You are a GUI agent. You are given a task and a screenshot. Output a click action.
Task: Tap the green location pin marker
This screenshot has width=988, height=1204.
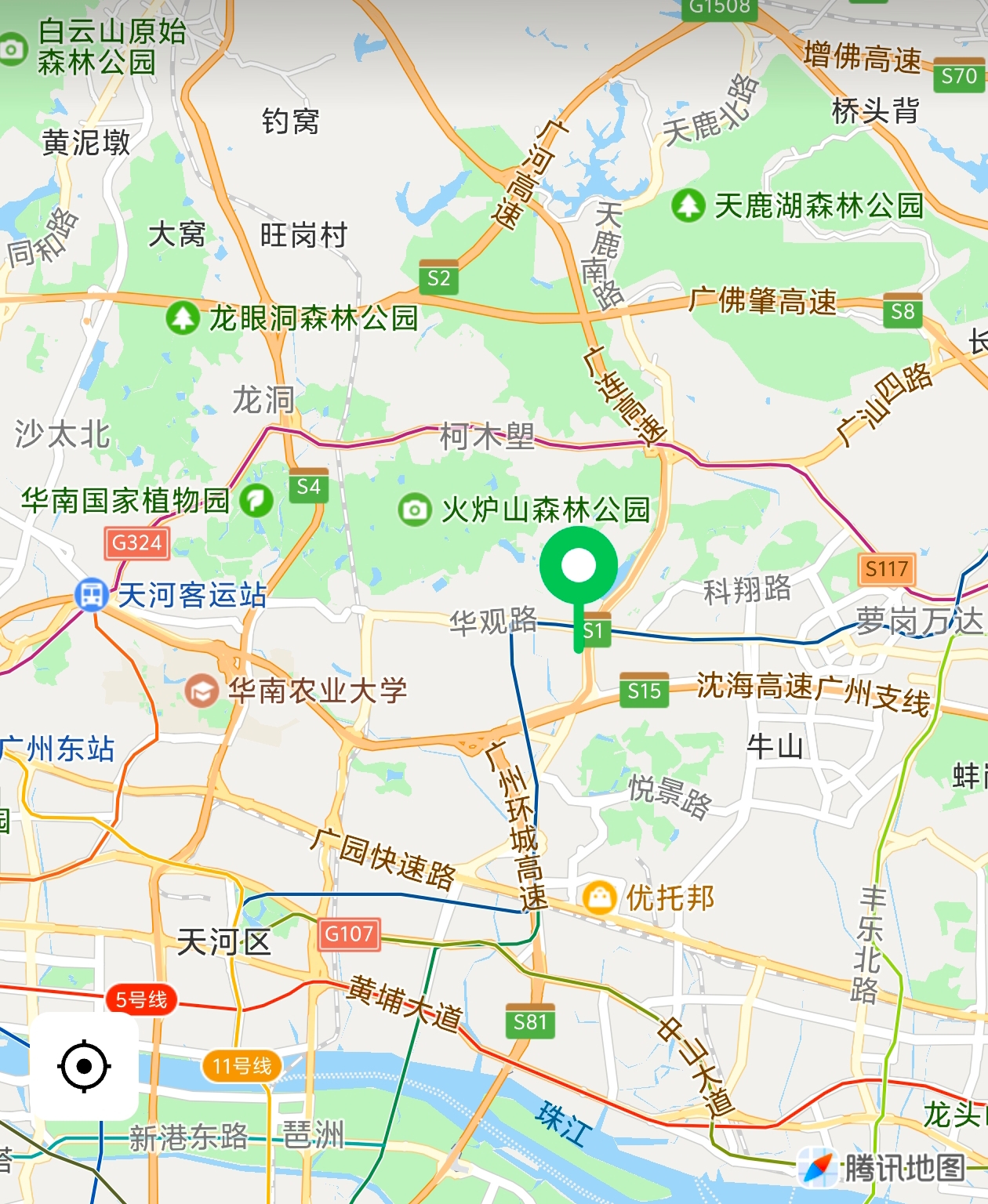tap(579, 568)
